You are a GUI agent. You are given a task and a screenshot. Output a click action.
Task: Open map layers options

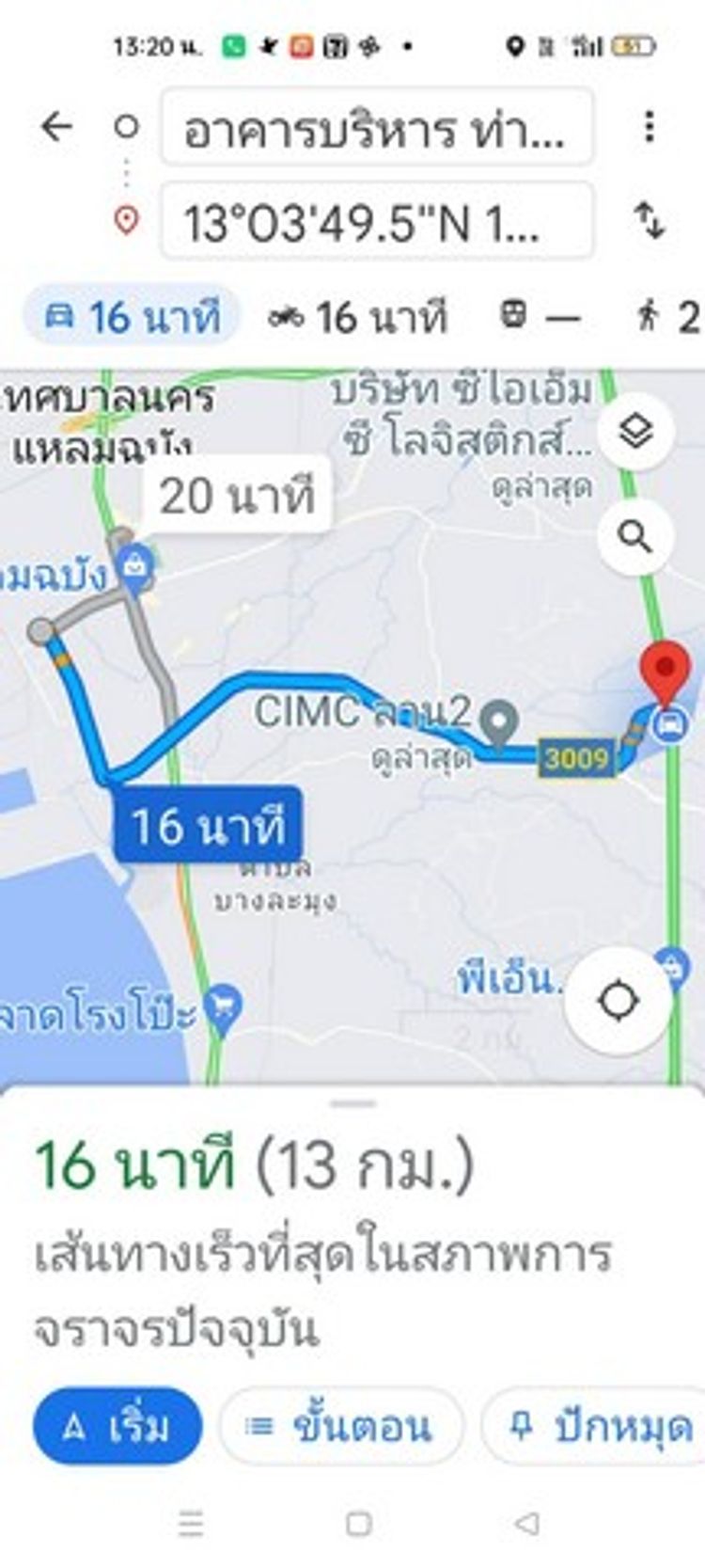tap(636, 432)
